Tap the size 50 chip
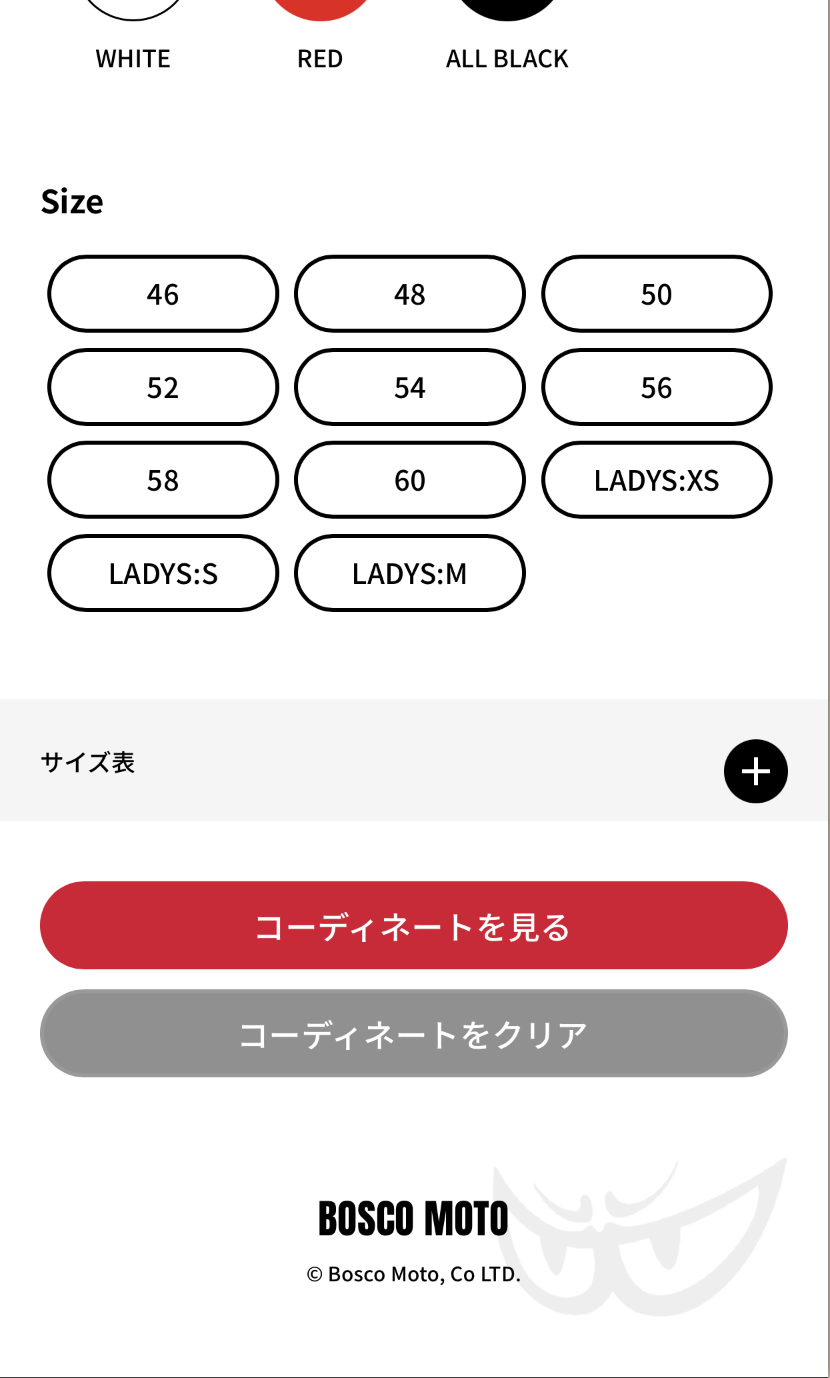Screen dimensions: 830x1378 tap(656, 294)
